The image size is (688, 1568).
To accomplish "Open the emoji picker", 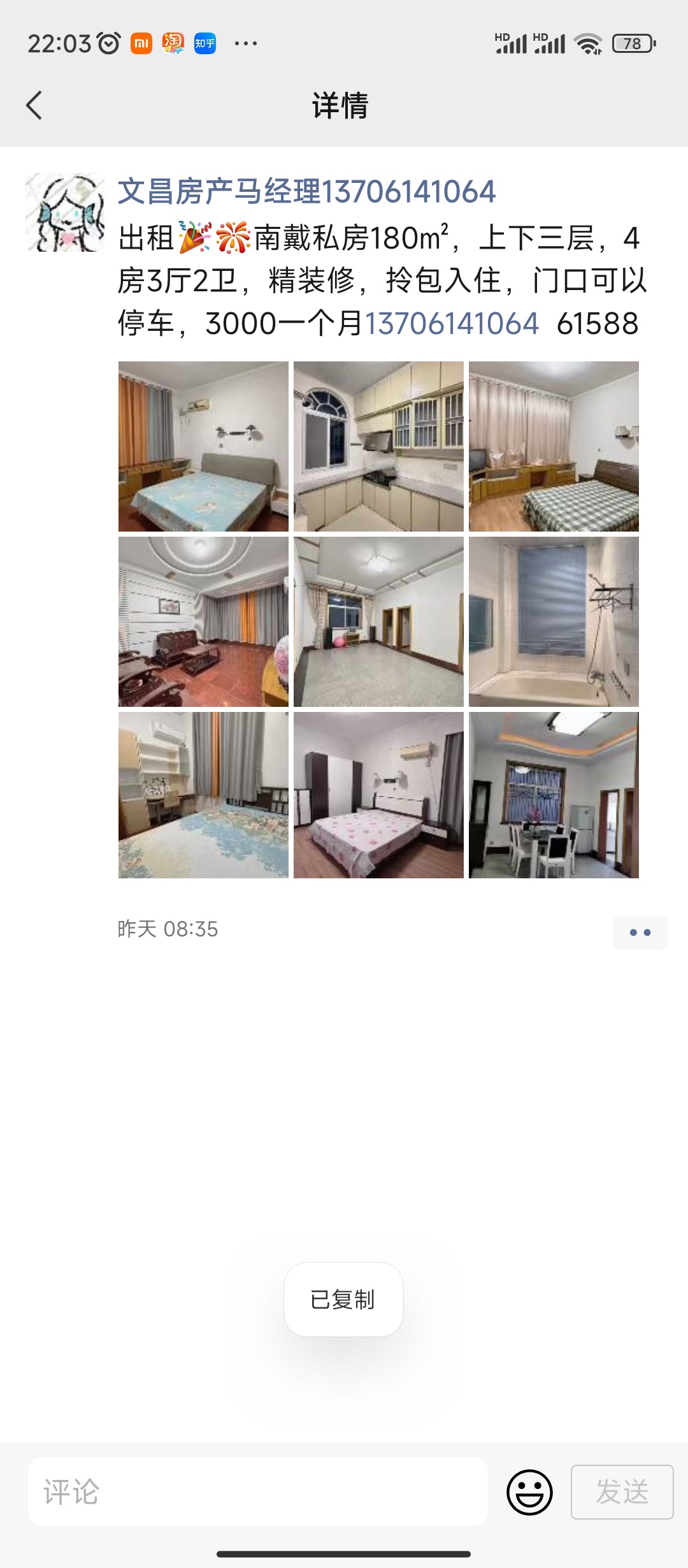I will (529, 1492).
